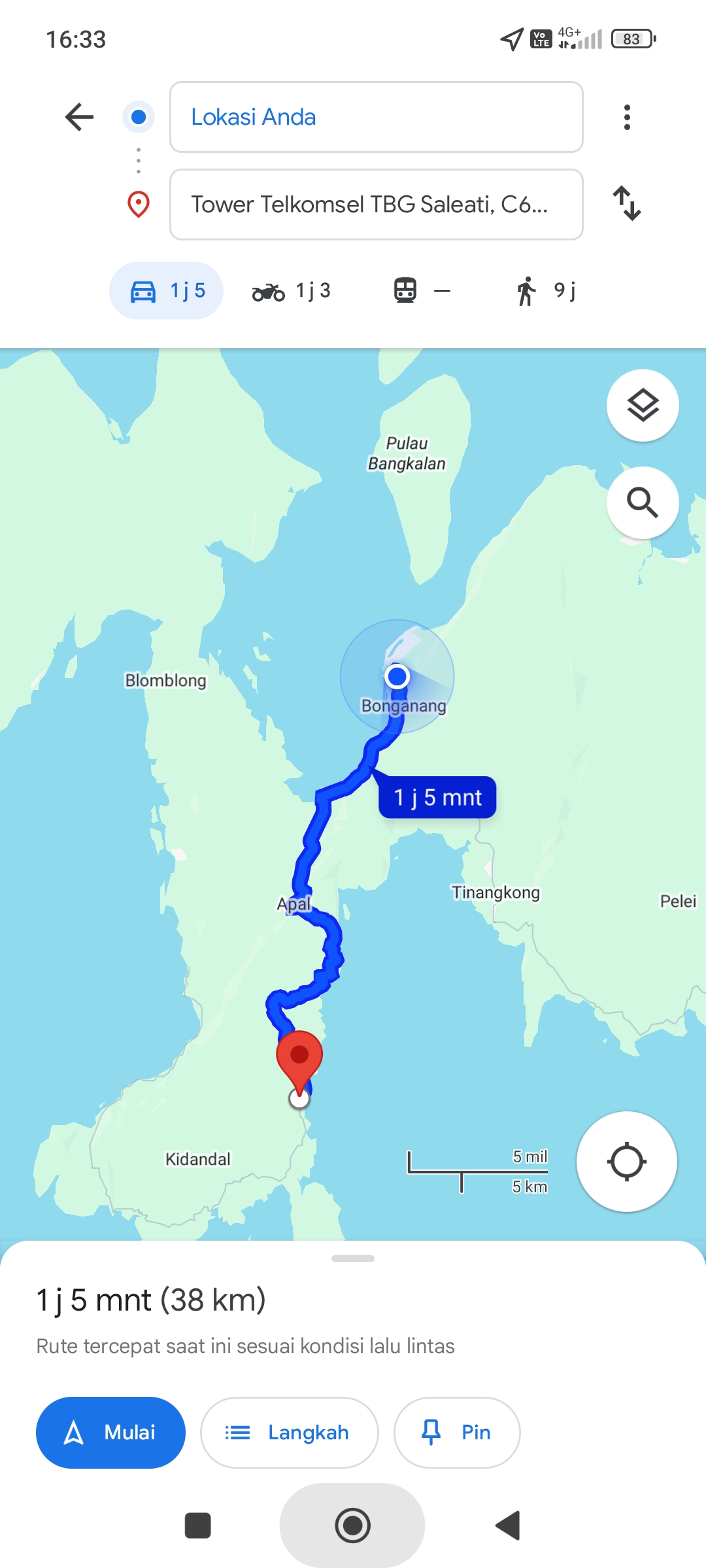Screen dimensions: 706x1568
Task: Recenter map on my current location
Action: point(626,1162)
